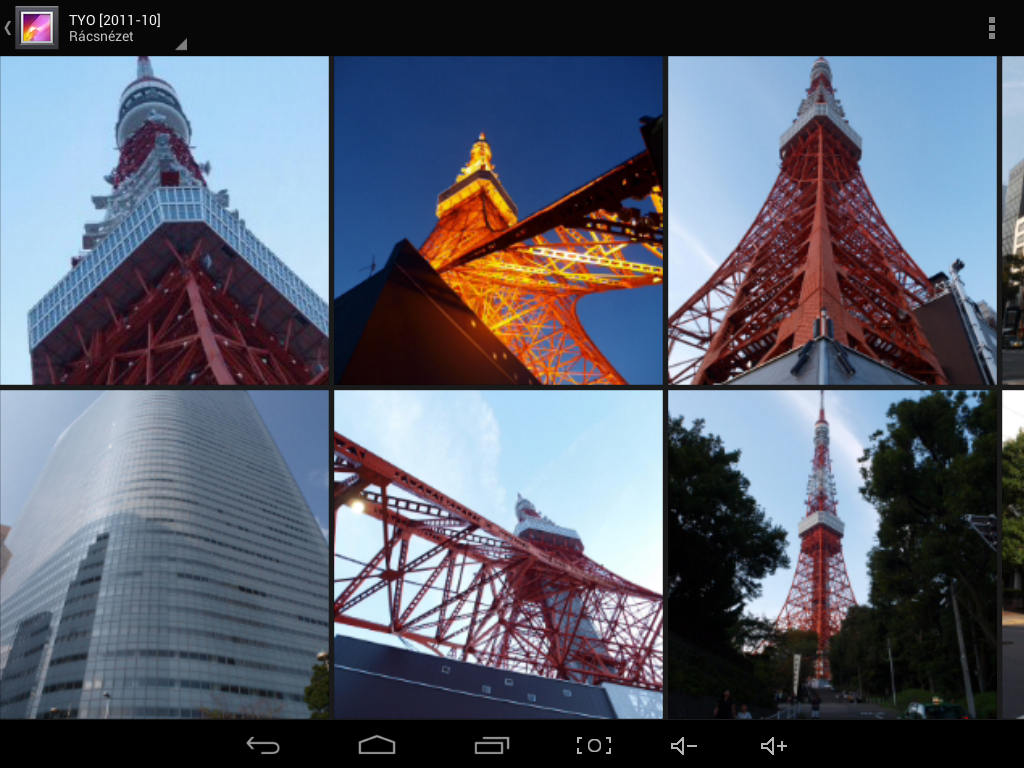
Task: Open the close-up photo of the tower's observation deck
Action: click(164, 220)
